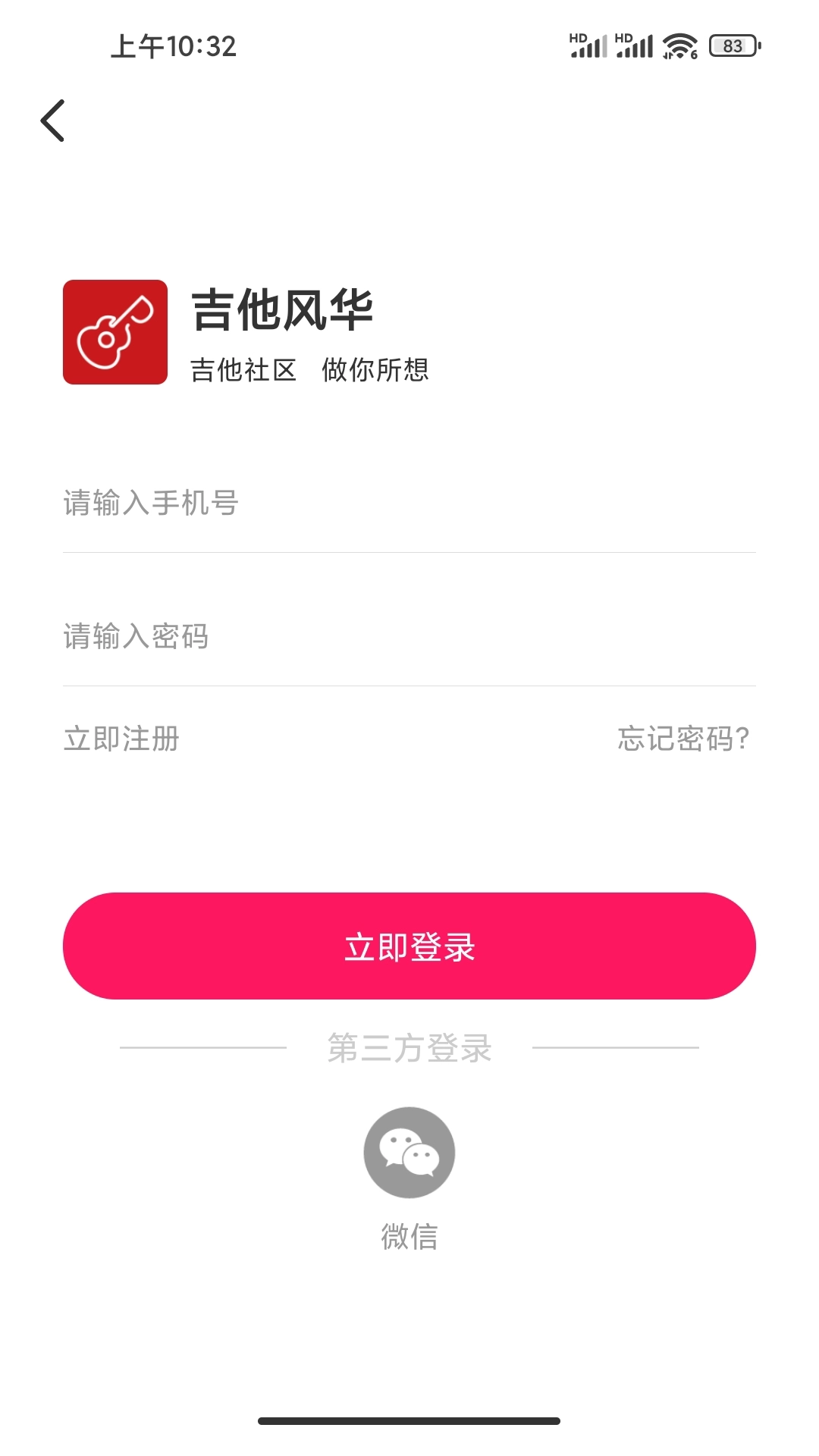Image resolution: width=819 pixels, height=1456 pixels.
Task: Click the Wi-Fi status icon
Action: [679, 43]
